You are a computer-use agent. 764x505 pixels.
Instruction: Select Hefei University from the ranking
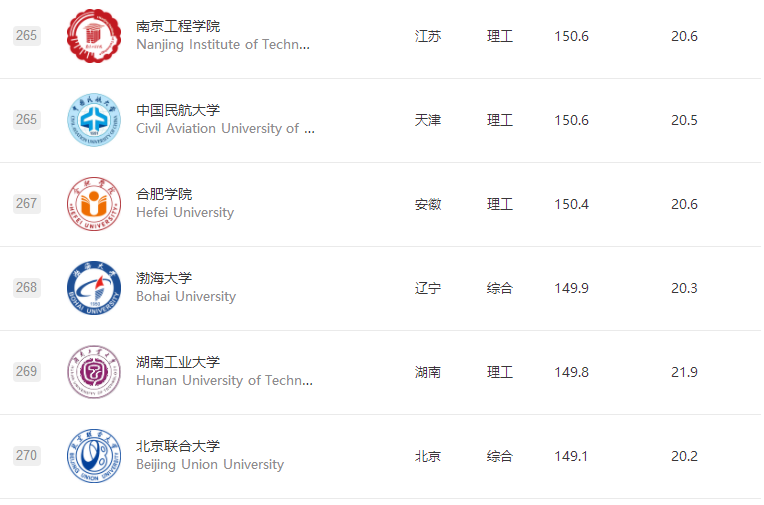click(x=164, y=194)
